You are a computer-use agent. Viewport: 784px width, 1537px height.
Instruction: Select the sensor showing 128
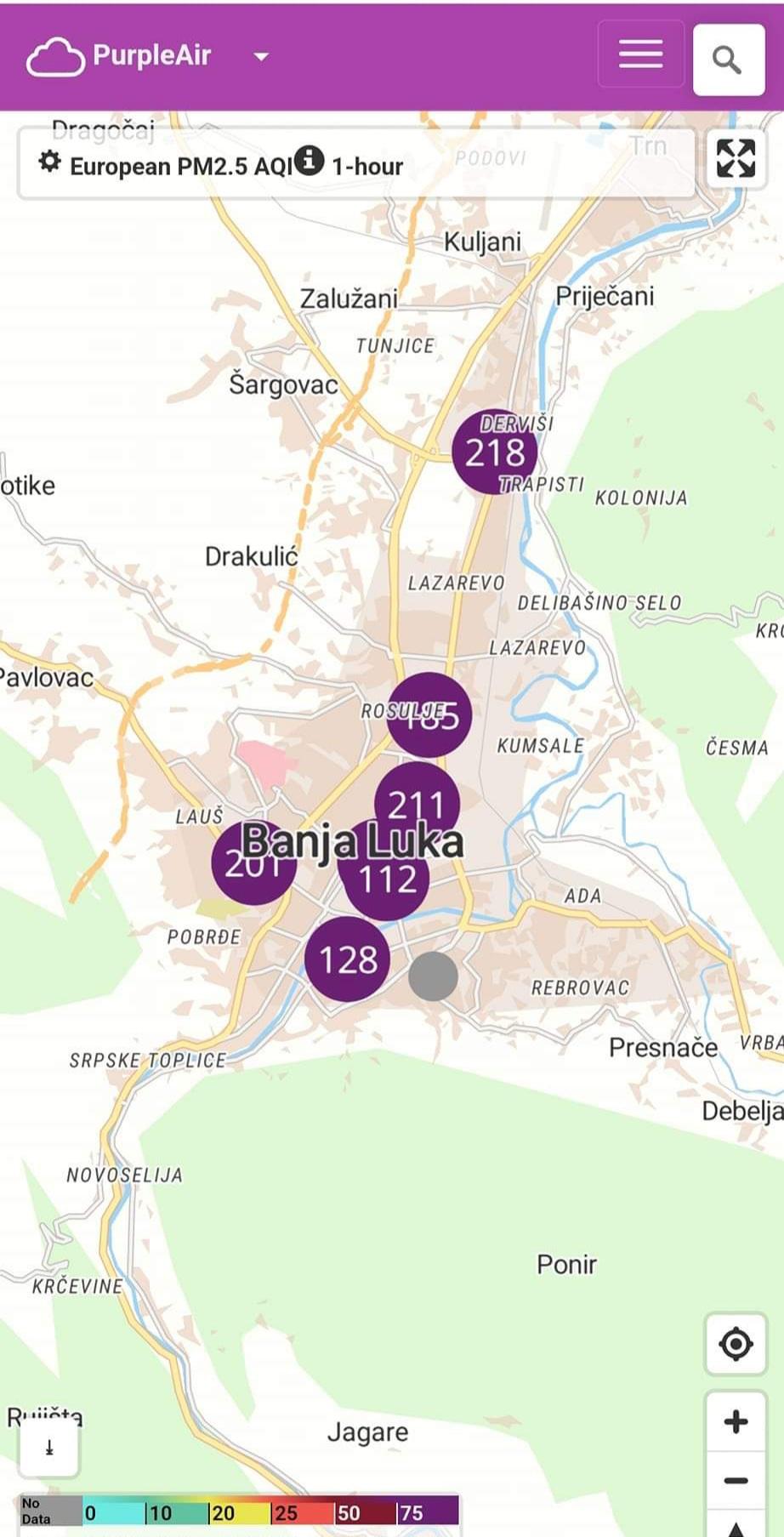pos(347,959)
